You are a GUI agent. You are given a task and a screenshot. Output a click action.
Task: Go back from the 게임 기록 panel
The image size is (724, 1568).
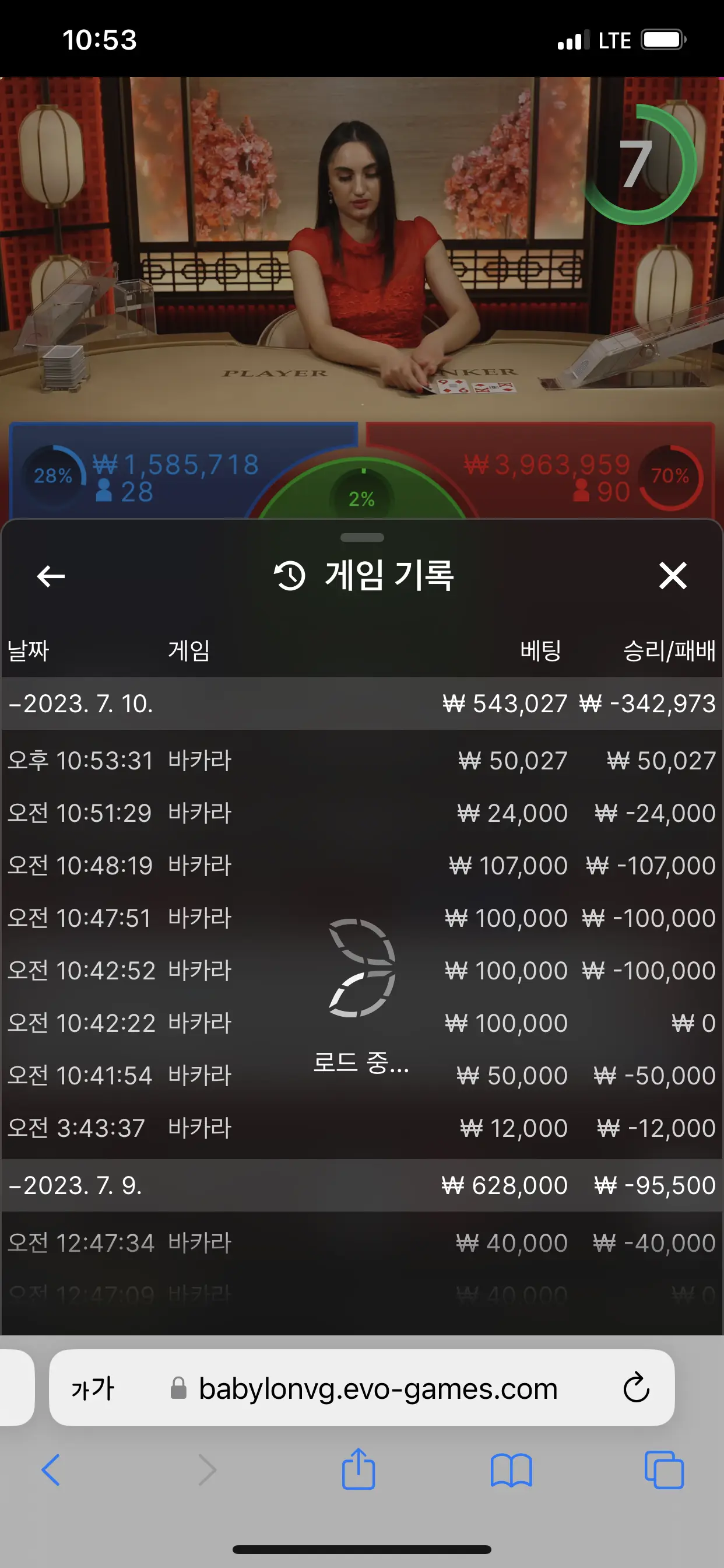point(51,576)
